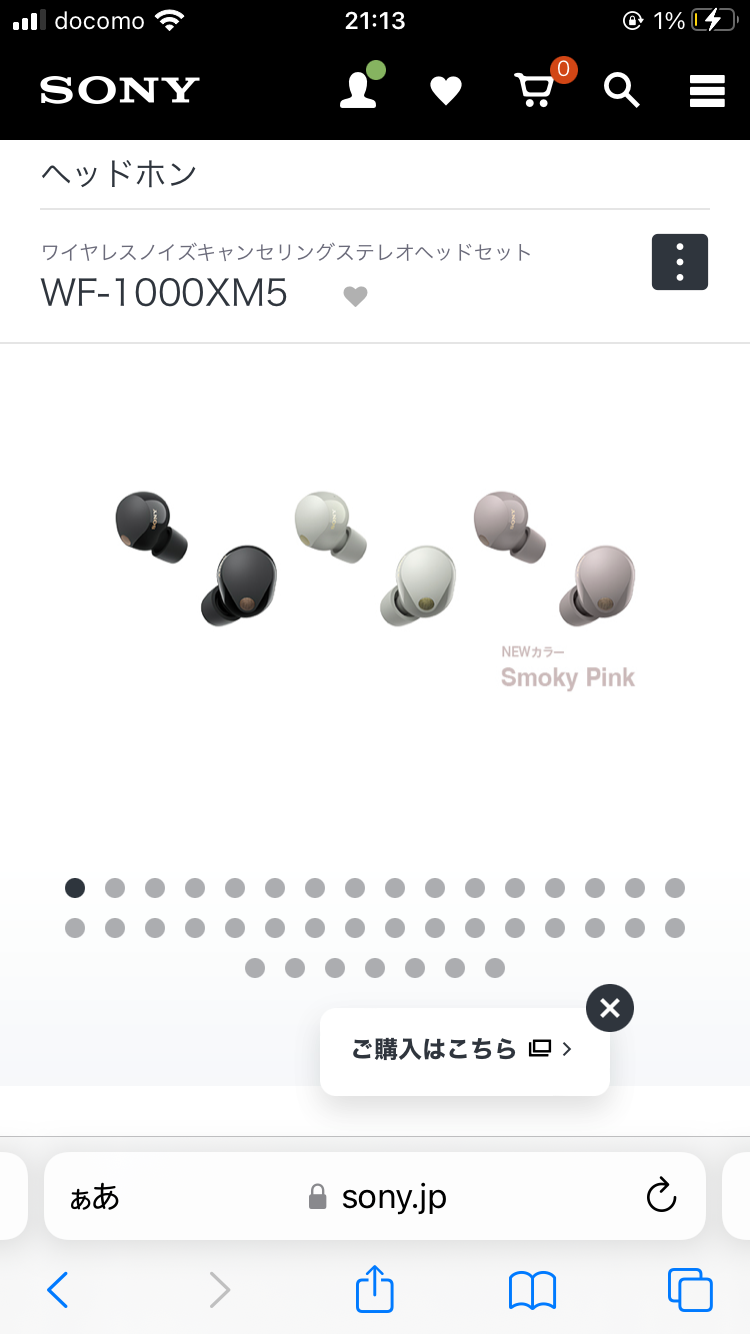Share this page
The height and width of the screenshot is (1334, 750).
[375, 1288]
